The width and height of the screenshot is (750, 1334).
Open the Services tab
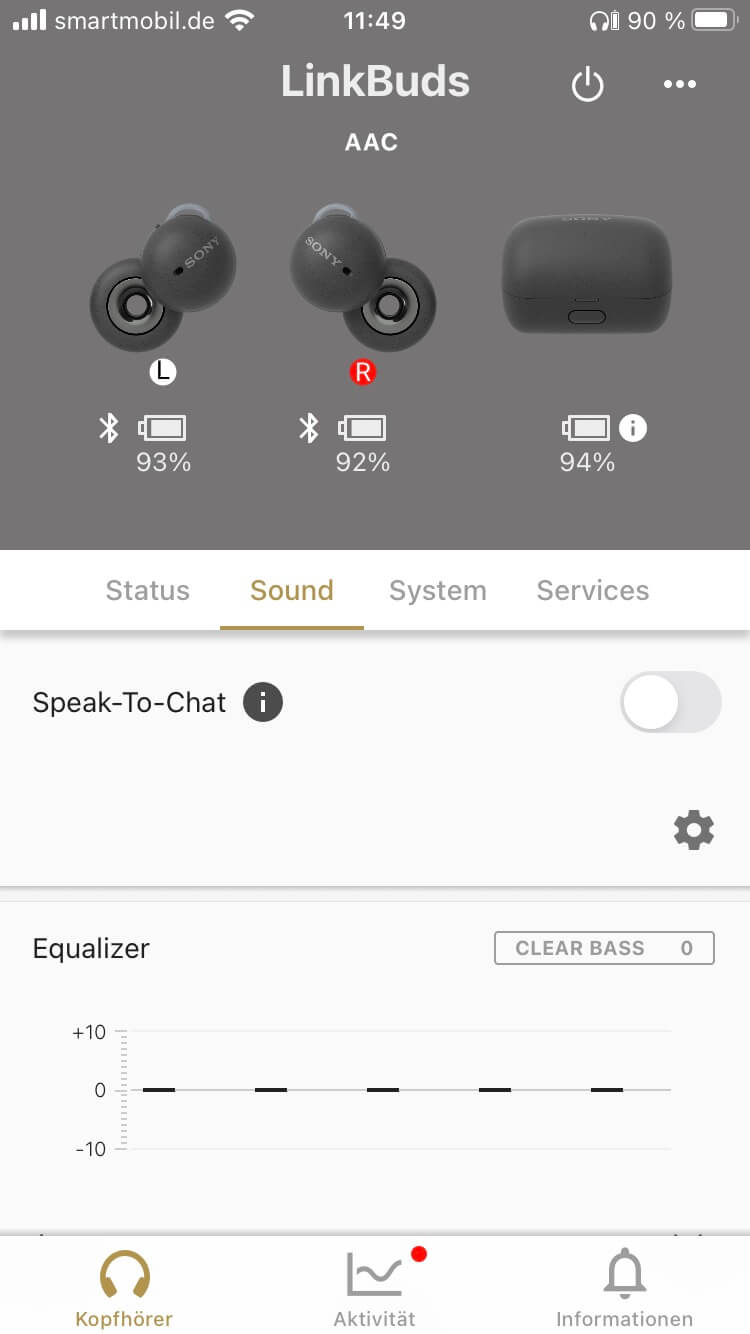coord(593,590)
